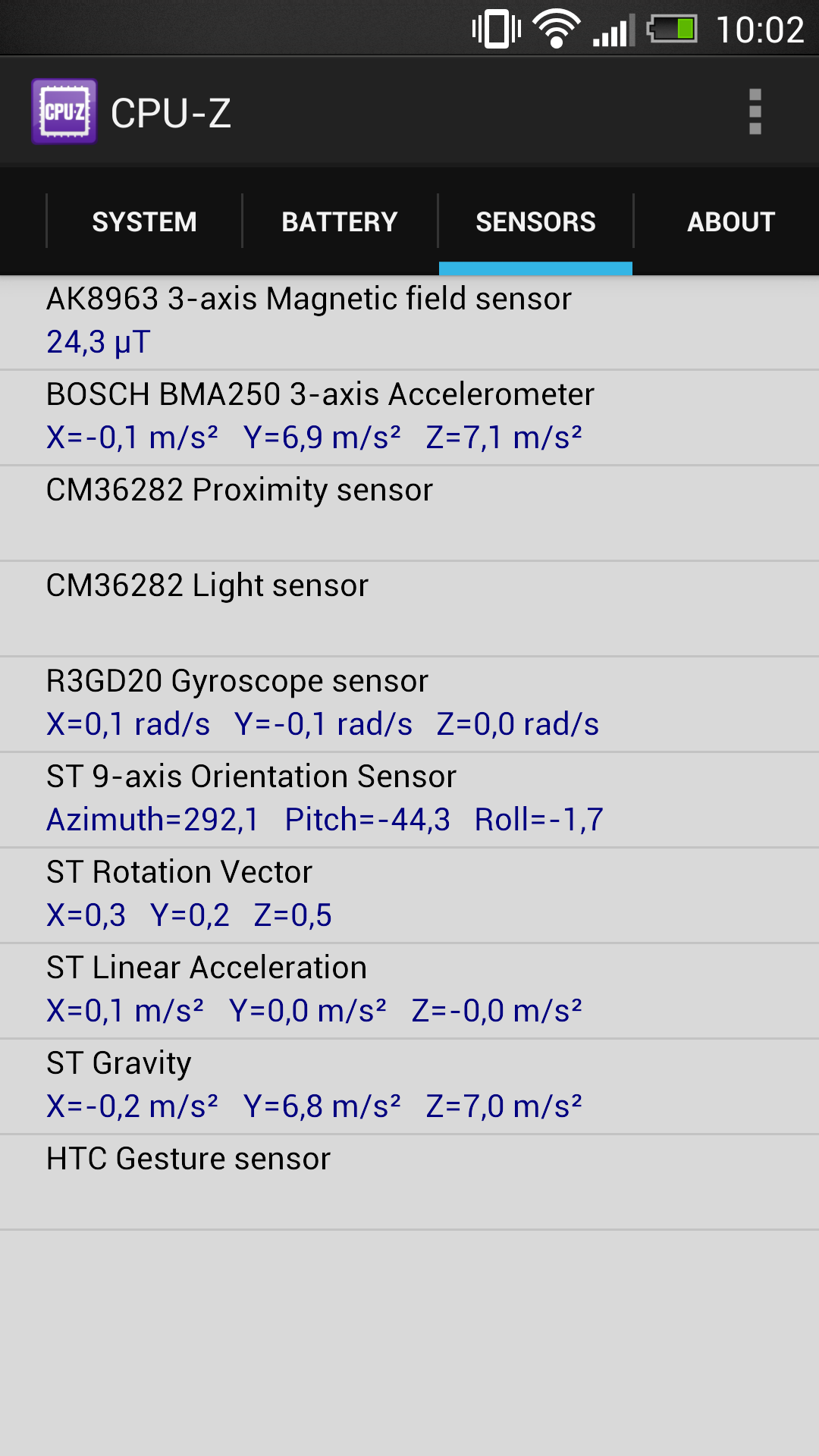Screen dimensions: 819x1456
Task: Switch to the System tab
Action: [x=144, y=221]
